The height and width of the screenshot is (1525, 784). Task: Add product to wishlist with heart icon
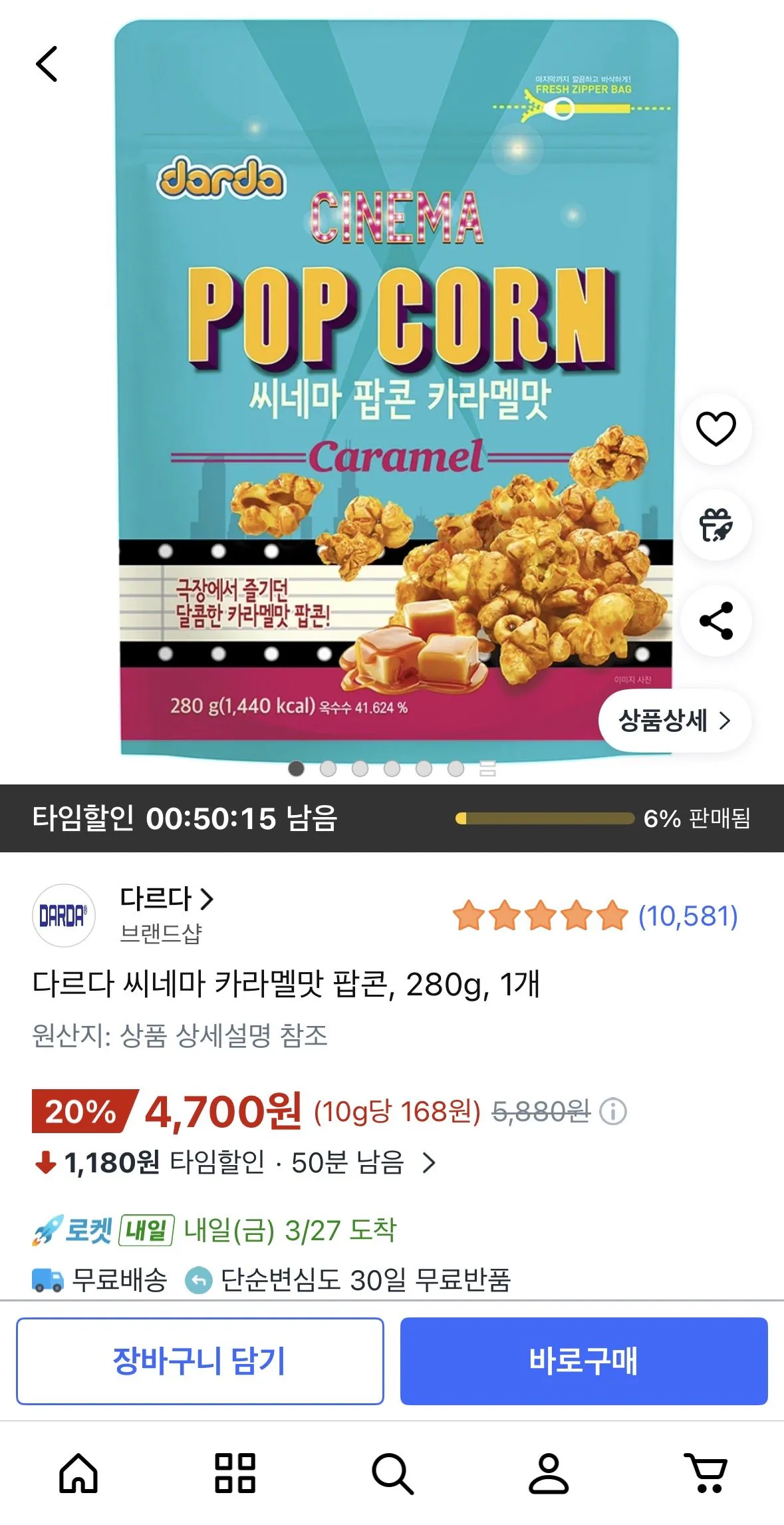click(716, 428)
